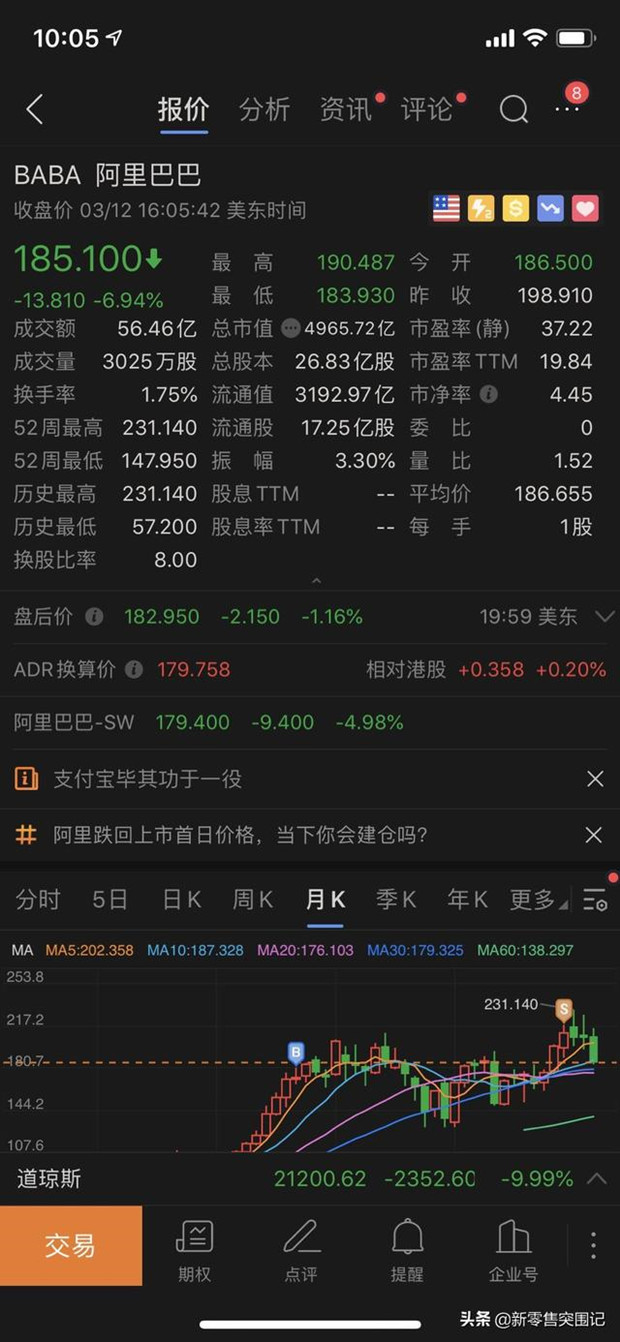Tap the orange 交易 button
Image resolution: width=620 pixels, height=1342 pixels.
(71, 1245)
